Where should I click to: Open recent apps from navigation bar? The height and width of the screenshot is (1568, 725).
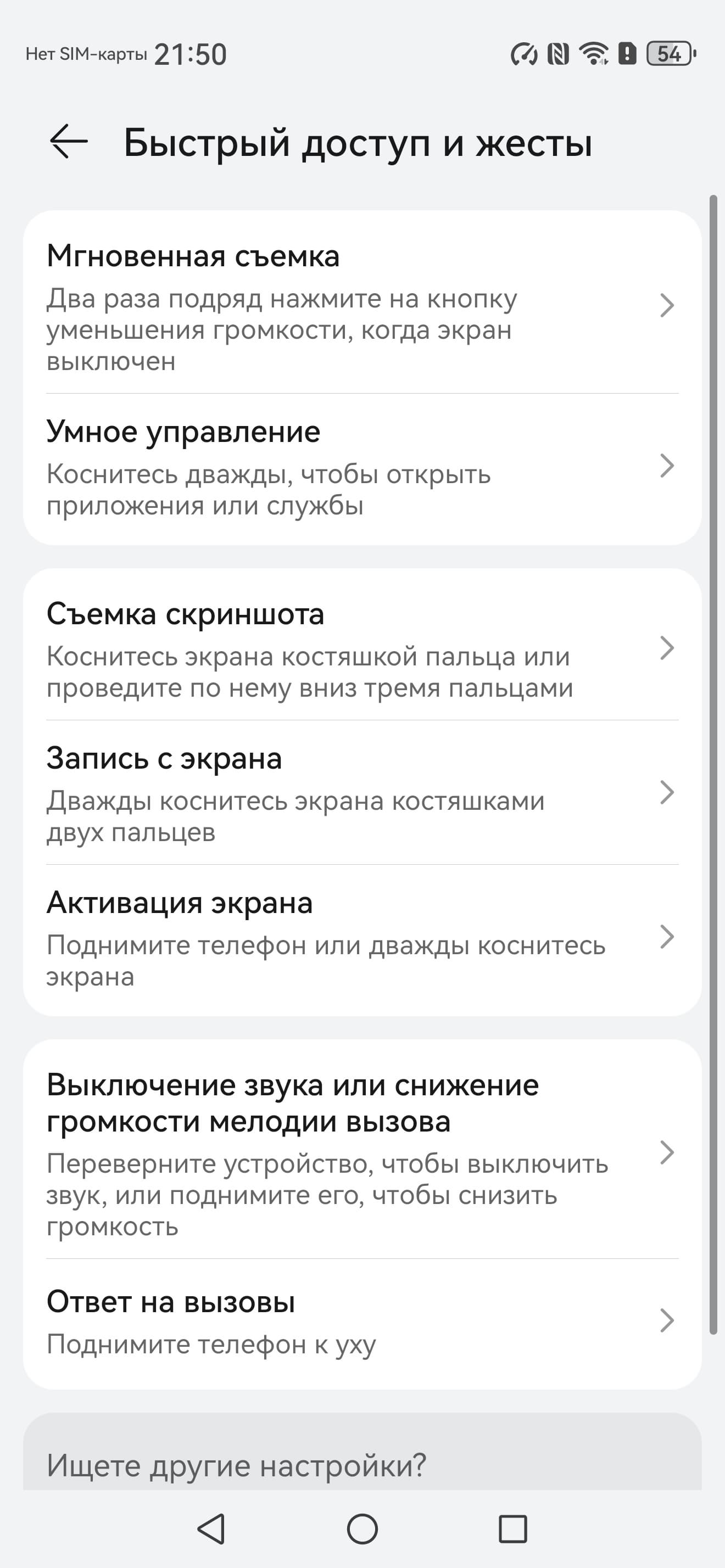pyautogui.click(x=512, y=1528)
